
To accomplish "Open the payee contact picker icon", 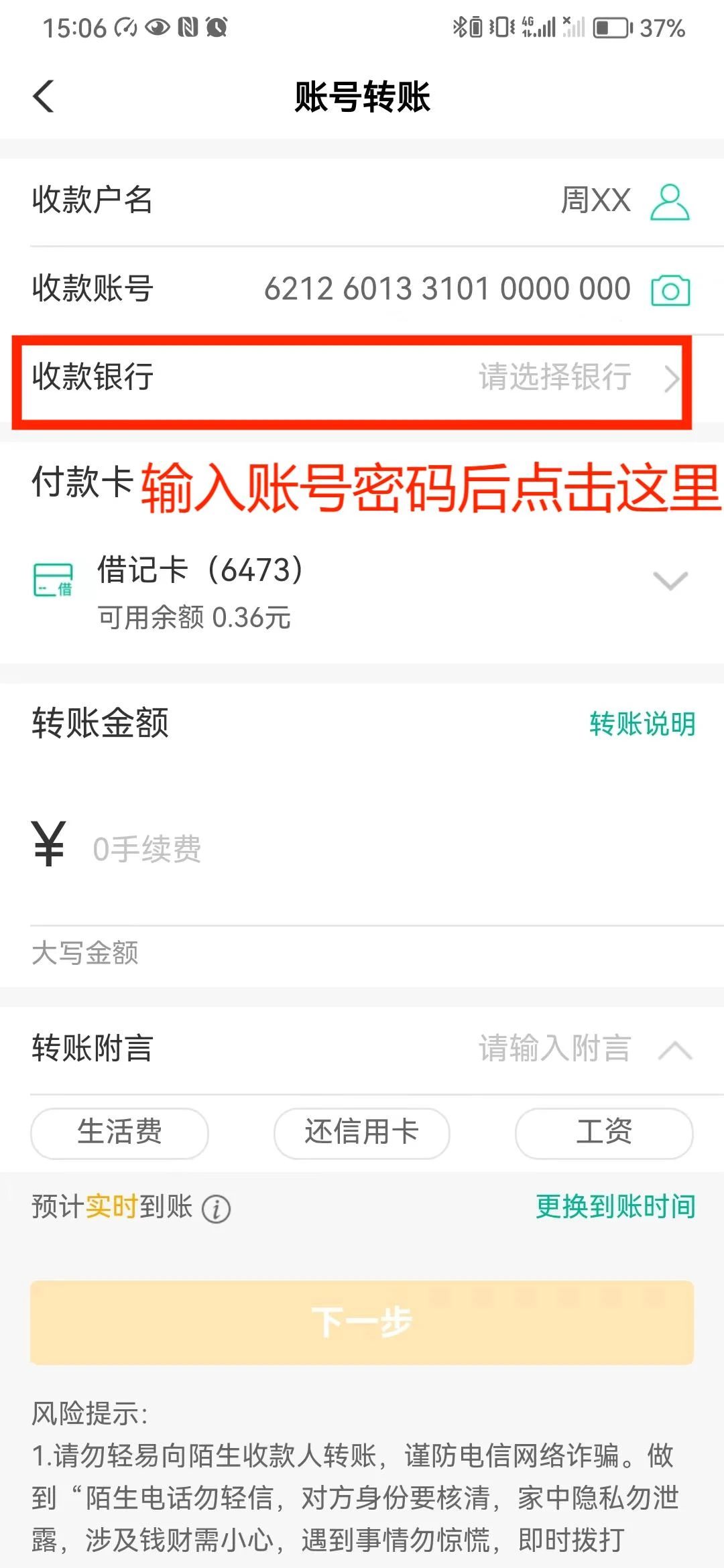I will tap(670, 202).
